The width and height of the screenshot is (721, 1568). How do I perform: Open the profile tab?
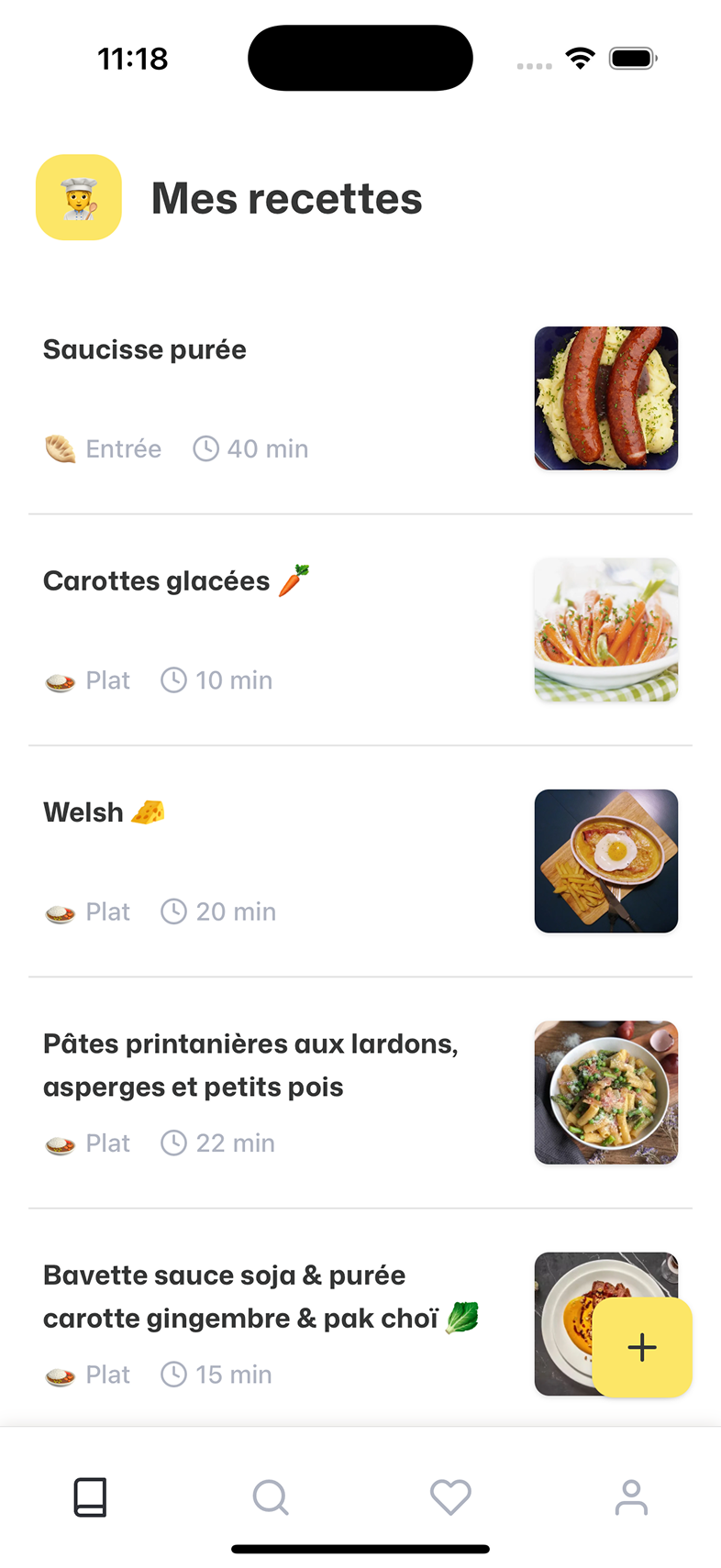[631, 1497]
